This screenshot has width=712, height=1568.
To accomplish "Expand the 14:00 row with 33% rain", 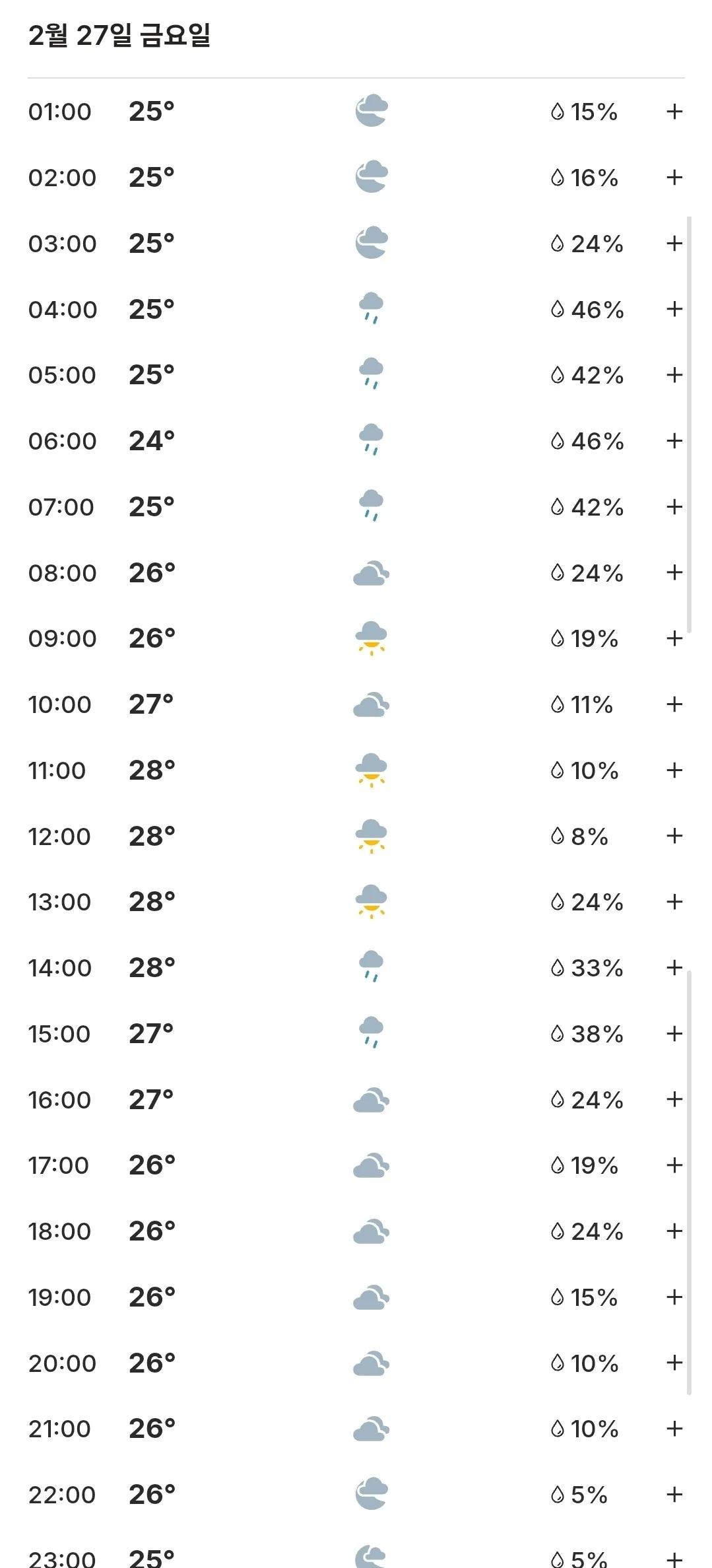I will [x=674, y=968].
